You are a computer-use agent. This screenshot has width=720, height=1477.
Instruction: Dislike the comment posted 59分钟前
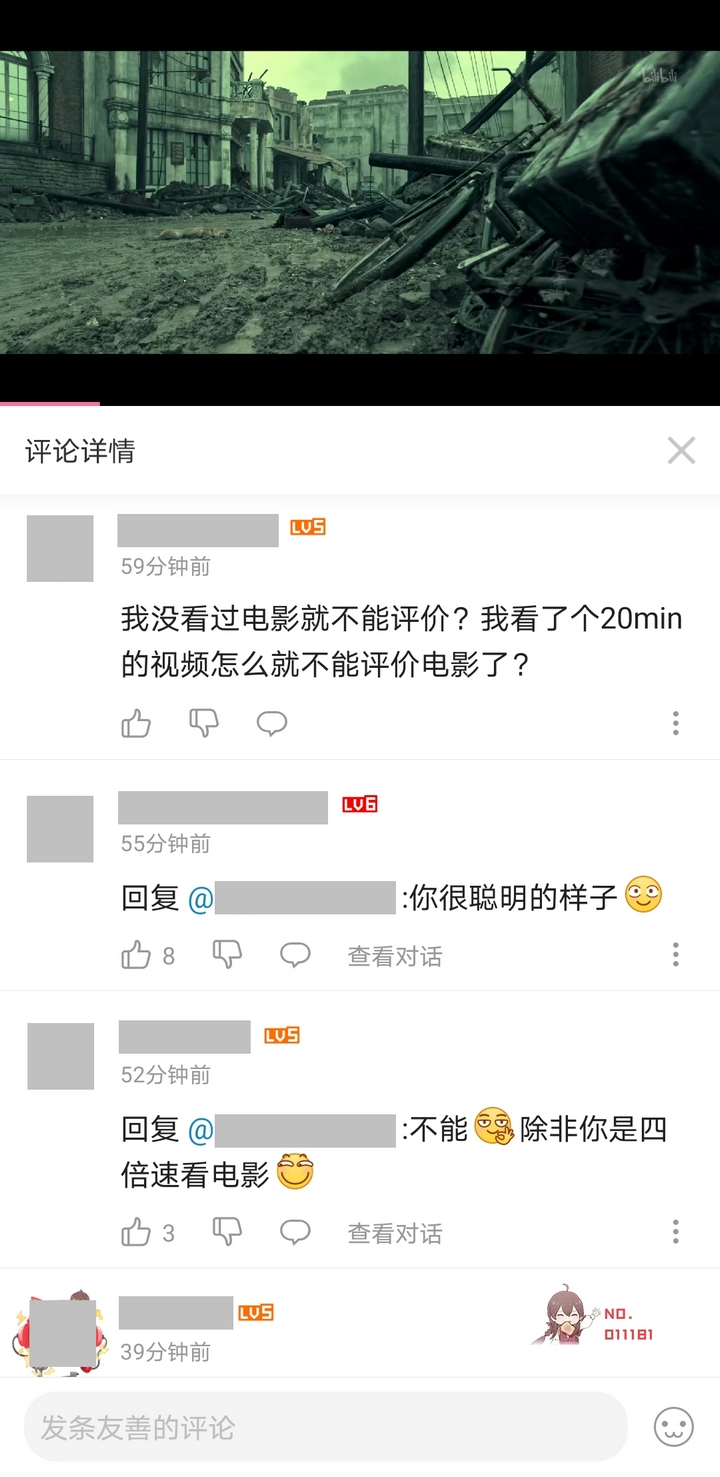coord(204,723)
